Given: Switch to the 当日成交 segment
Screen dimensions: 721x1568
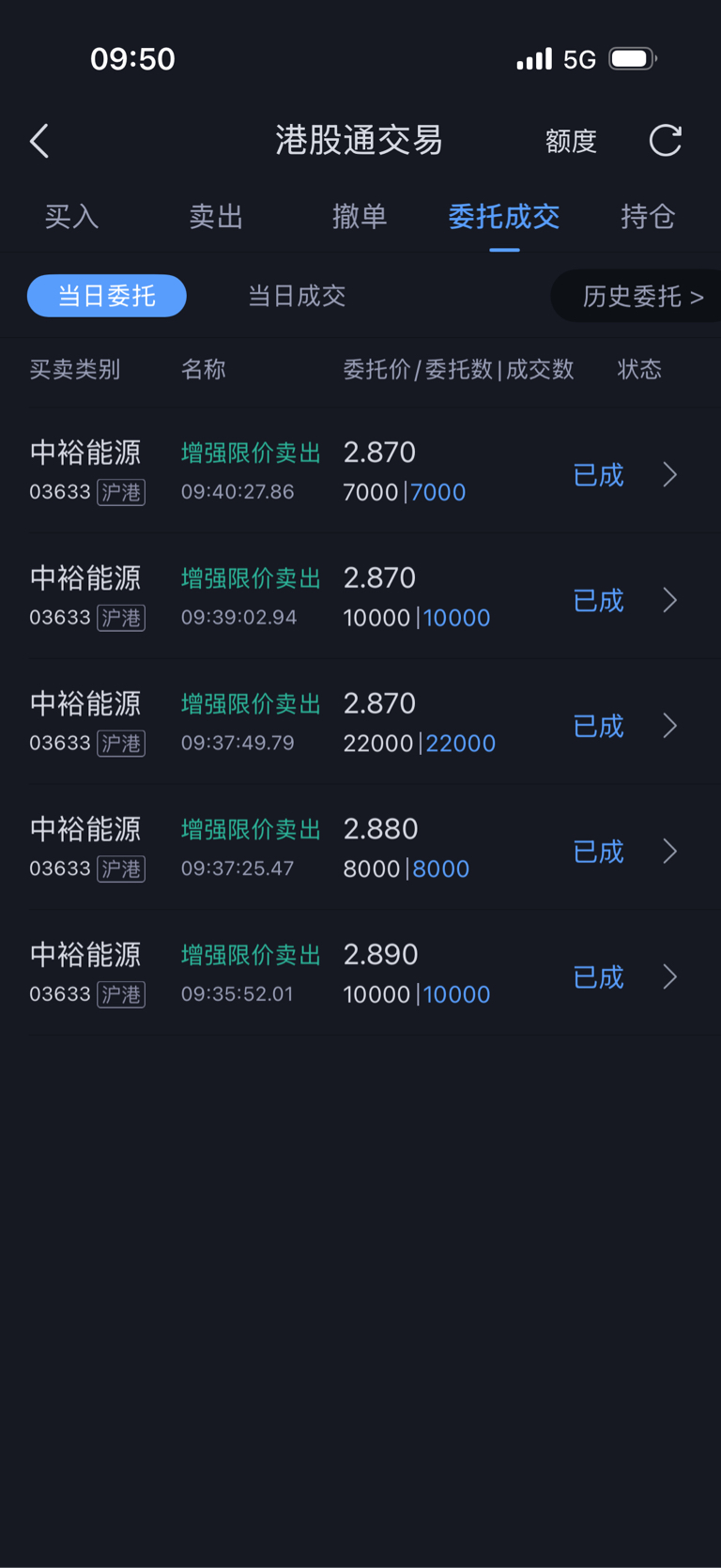Looking at the screenshot, I should pyautogui.click(x=297, y=296).
